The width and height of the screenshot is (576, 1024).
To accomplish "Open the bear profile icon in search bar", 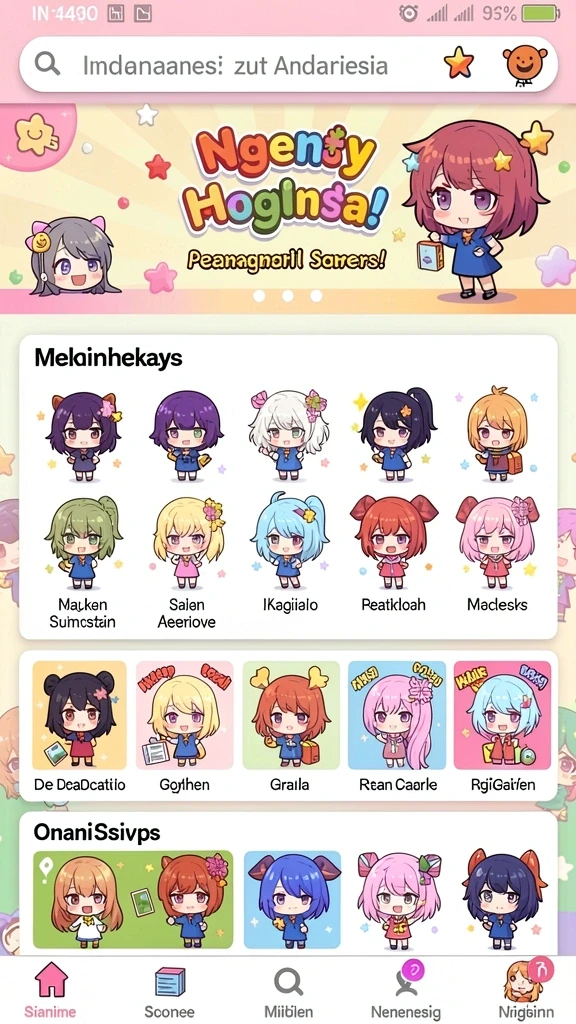I will [524, 65].
